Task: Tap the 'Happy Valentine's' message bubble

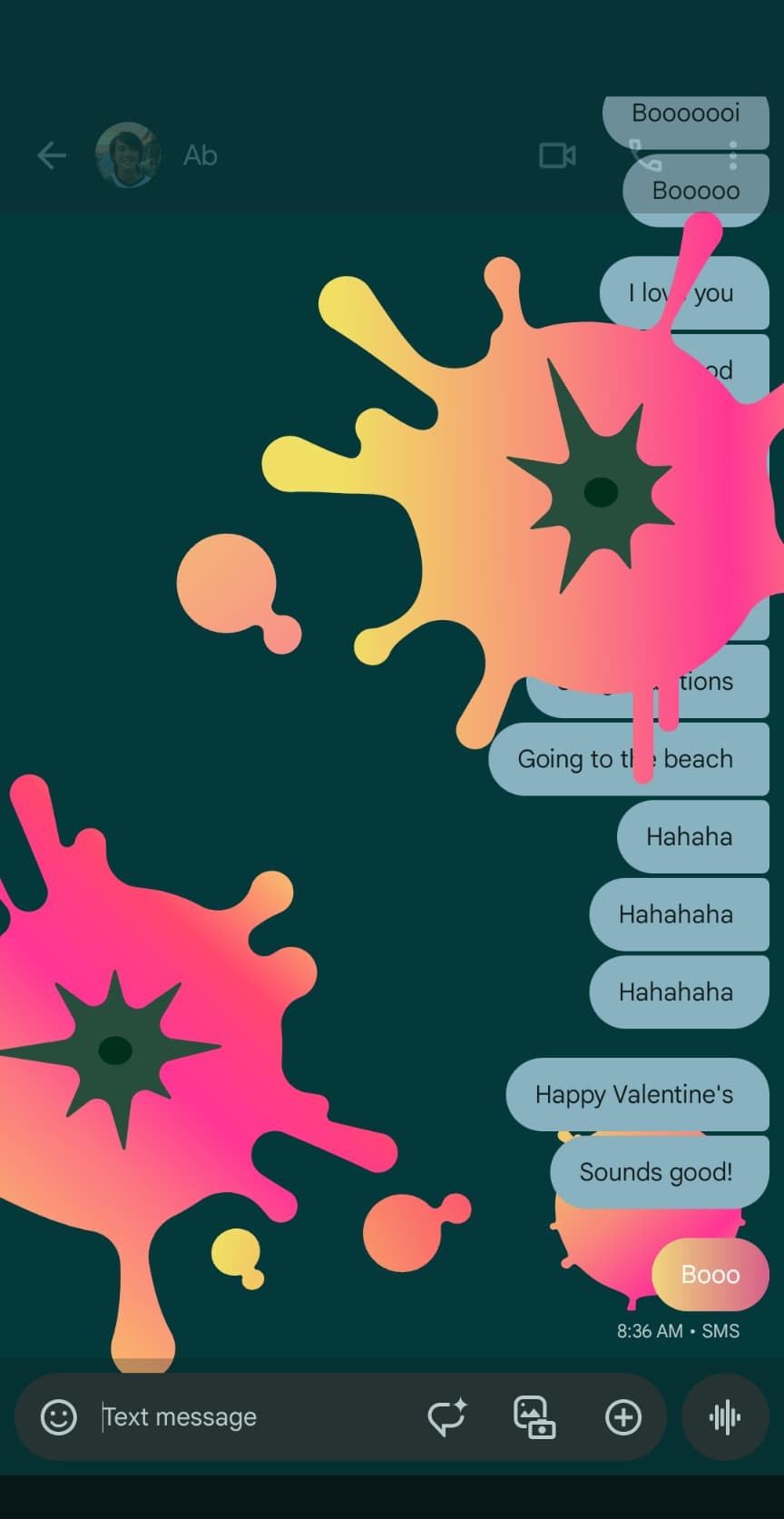Action: (x=634, y=1095)
